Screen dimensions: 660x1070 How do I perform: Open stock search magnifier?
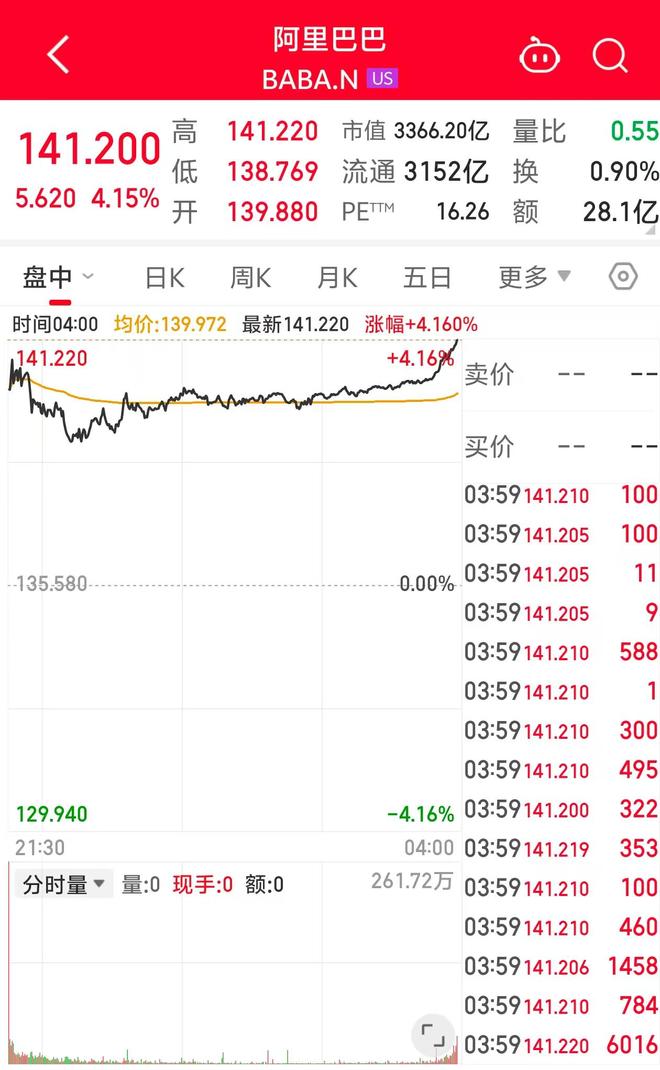pos(609,55)
